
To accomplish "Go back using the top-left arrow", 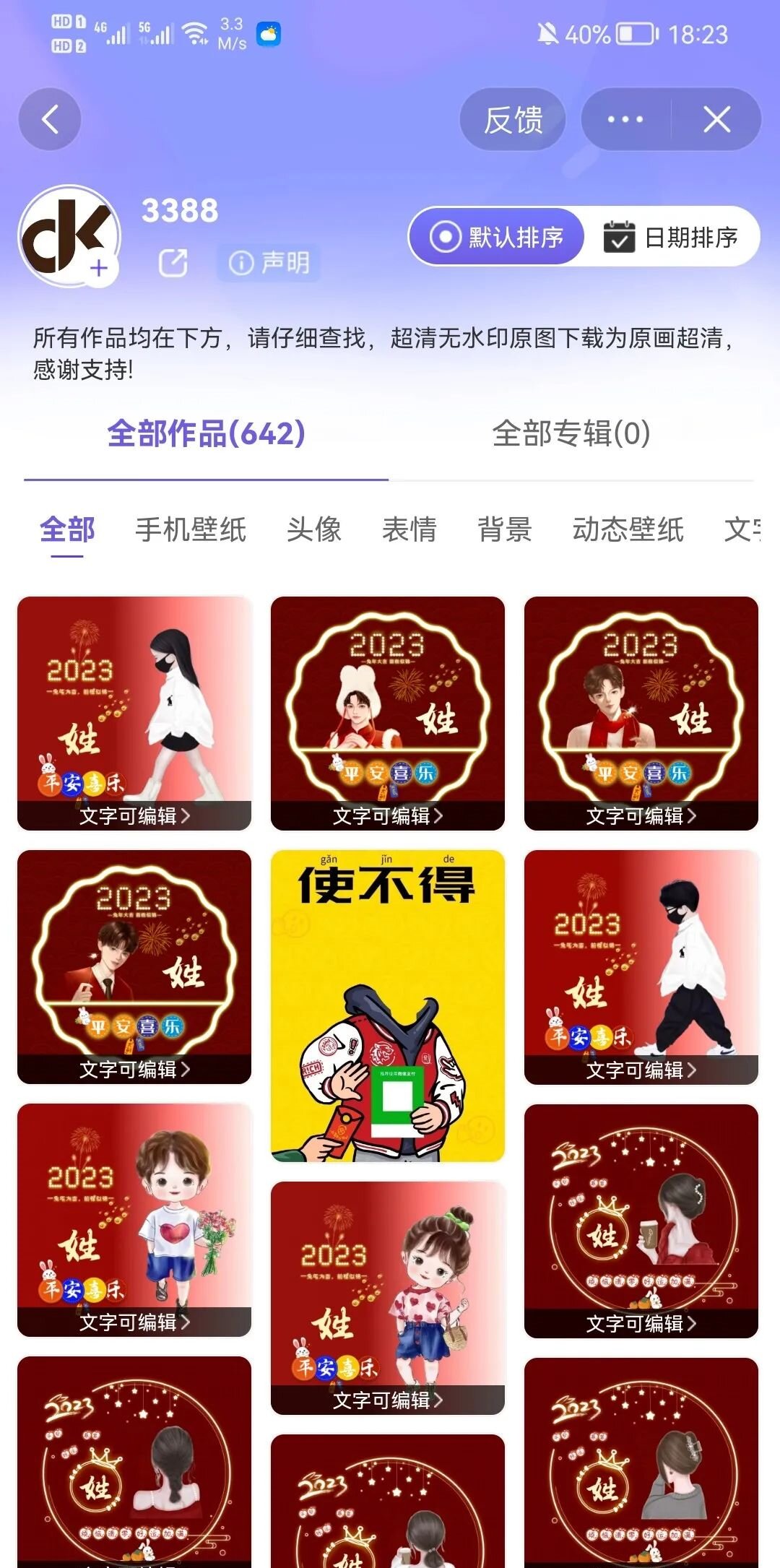I will click(x=50, y=119).
